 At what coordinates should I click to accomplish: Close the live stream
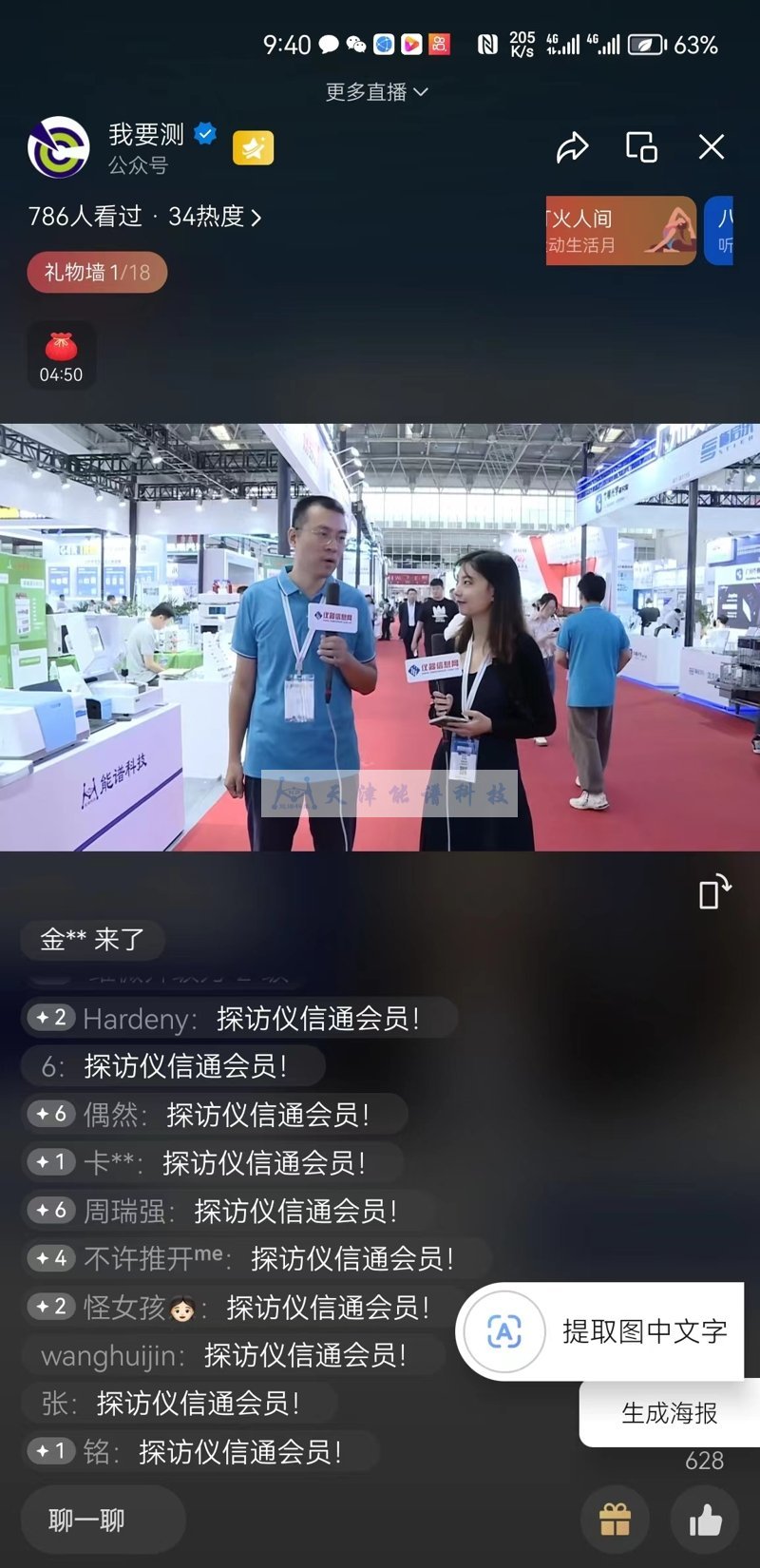[711, 147]
